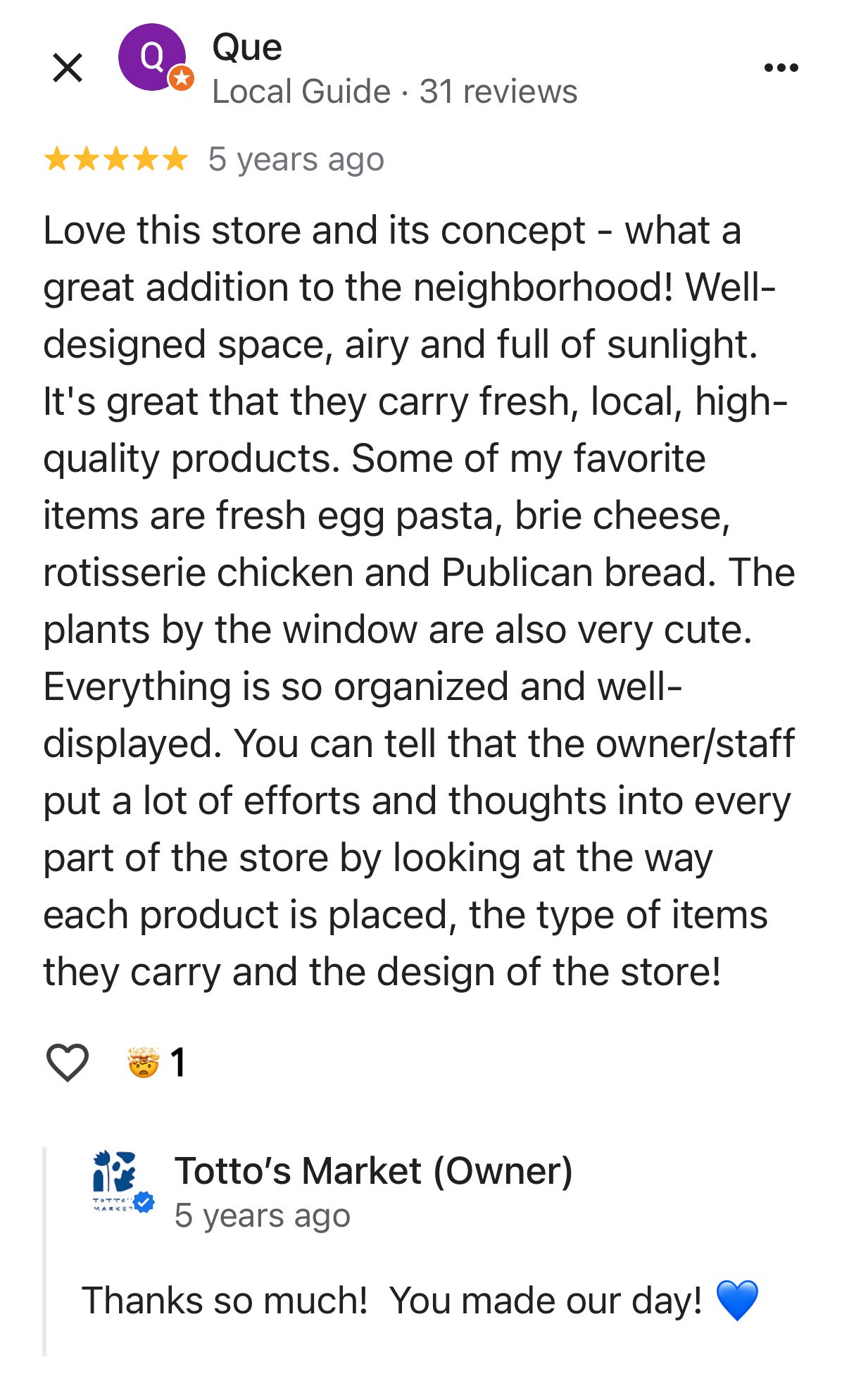
Task: Select the first star of the rating
Action: point(58,158)
